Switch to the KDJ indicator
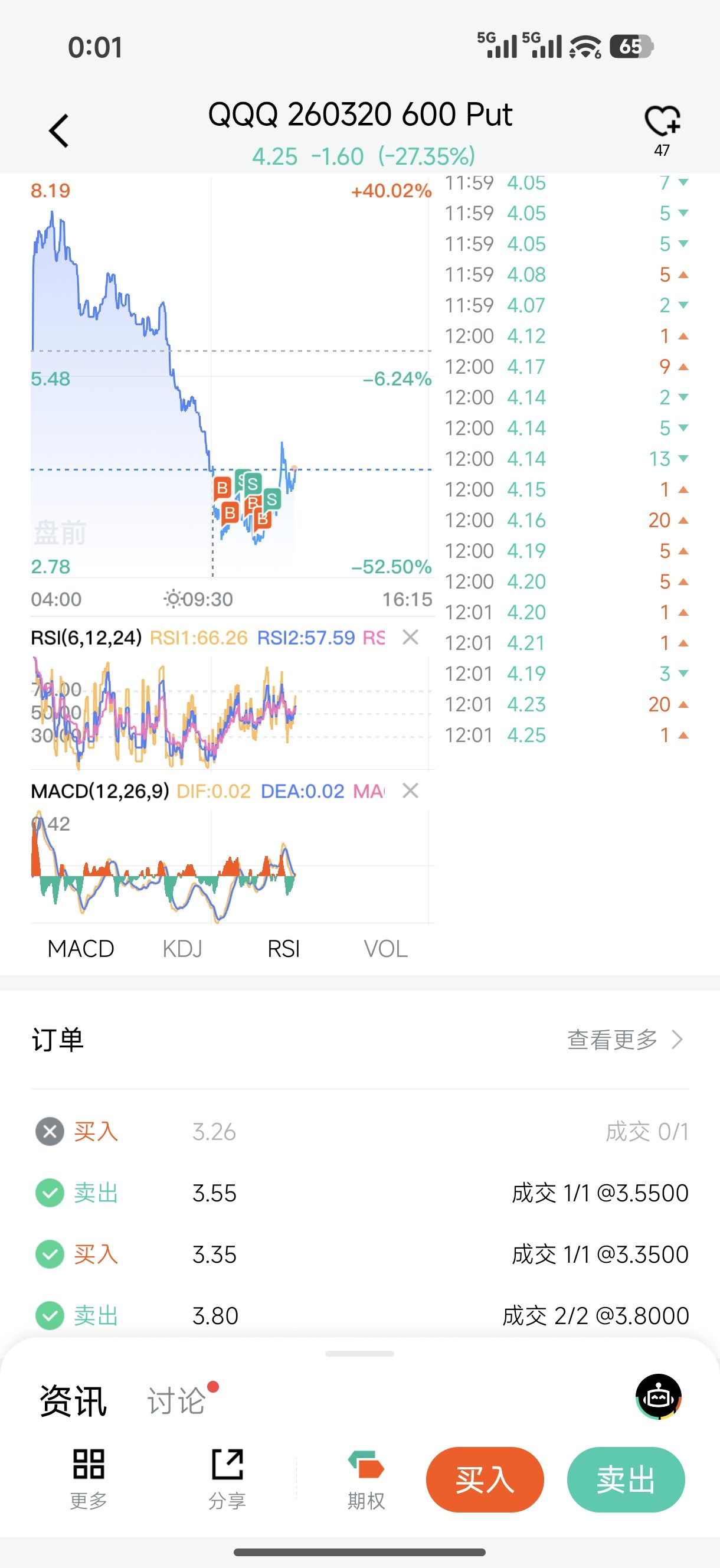 coord(182,948)
